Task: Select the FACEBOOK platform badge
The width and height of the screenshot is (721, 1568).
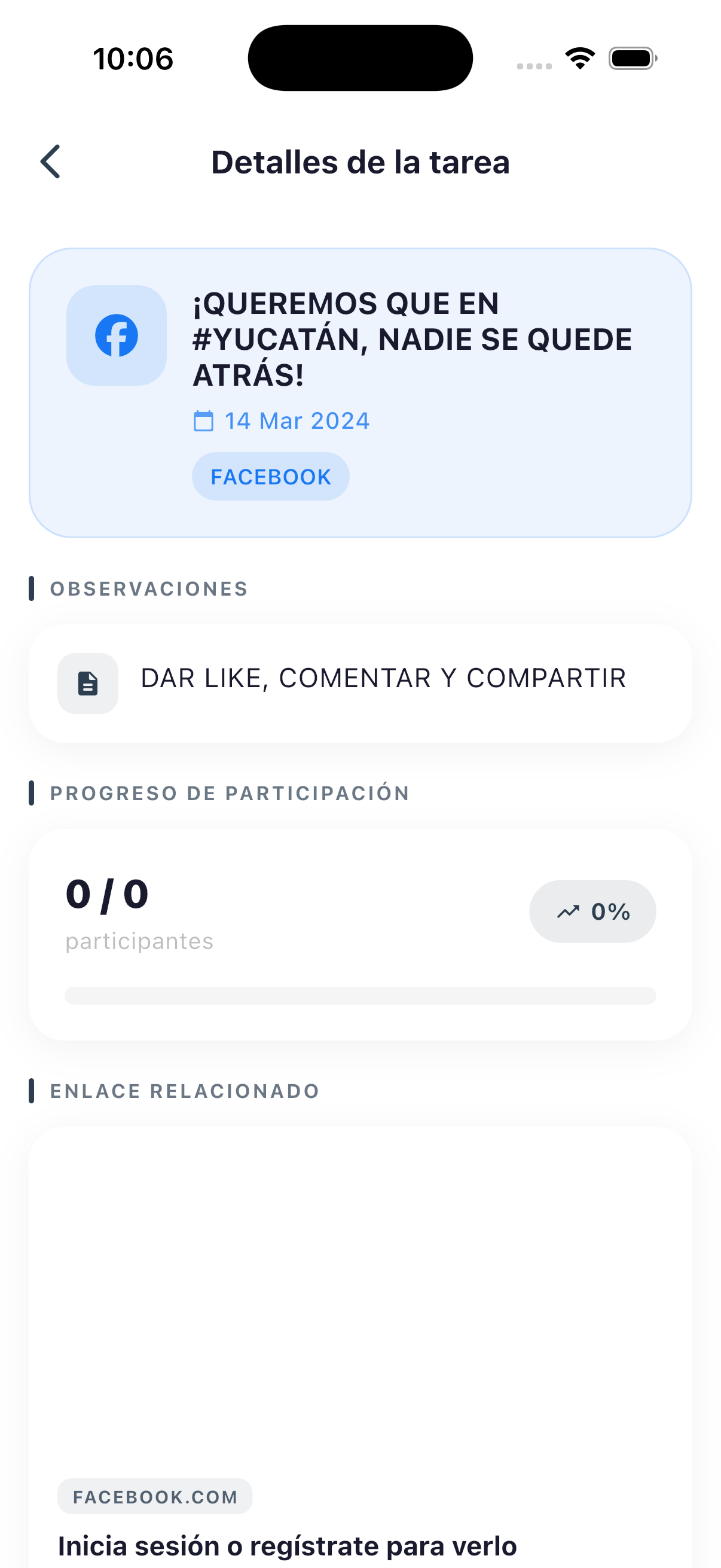Action: [x=270, y=476]
